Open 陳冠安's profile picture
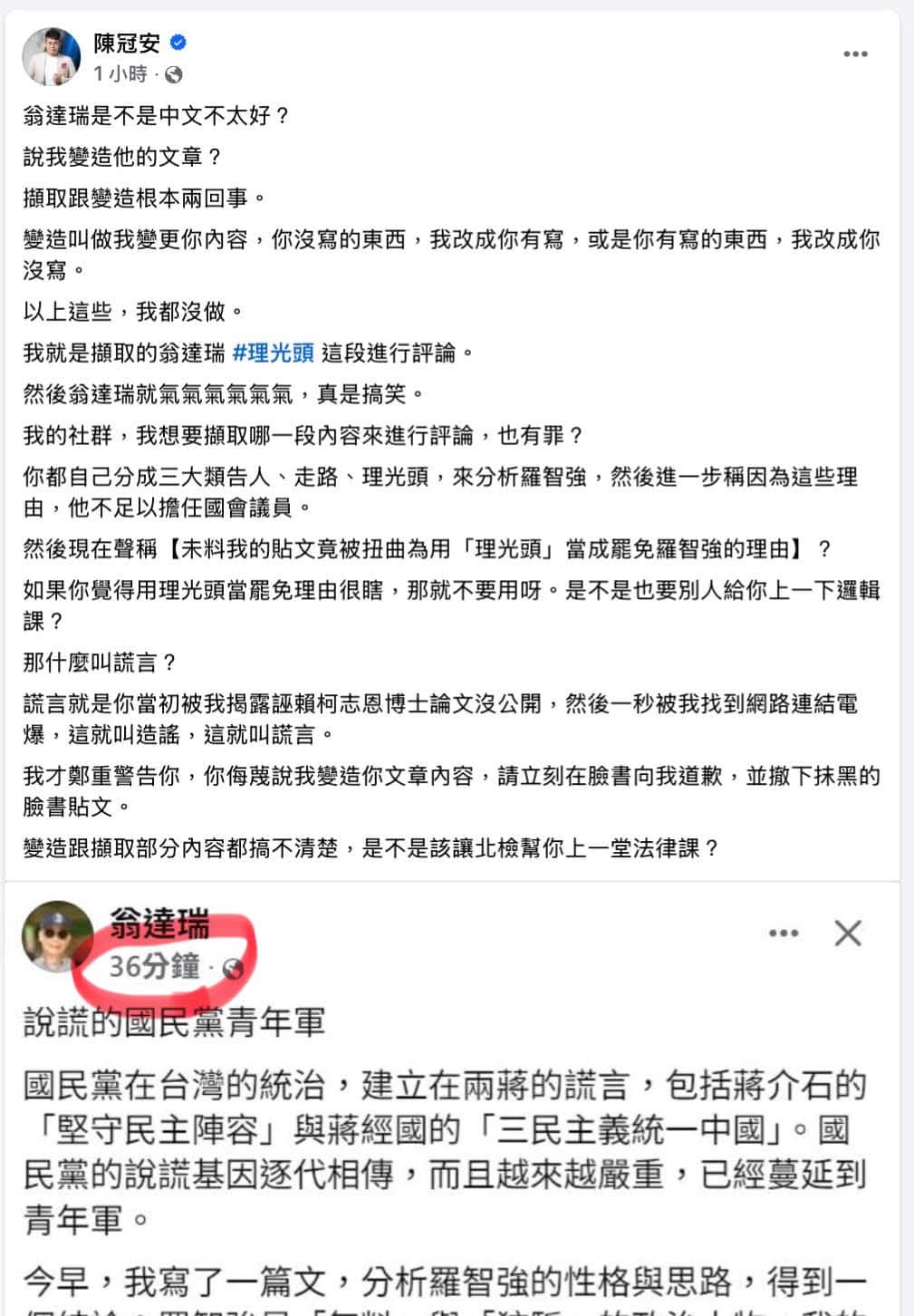Image resolution: width=914 pixels, height=1316 pixels. click(x=51, y=56)
